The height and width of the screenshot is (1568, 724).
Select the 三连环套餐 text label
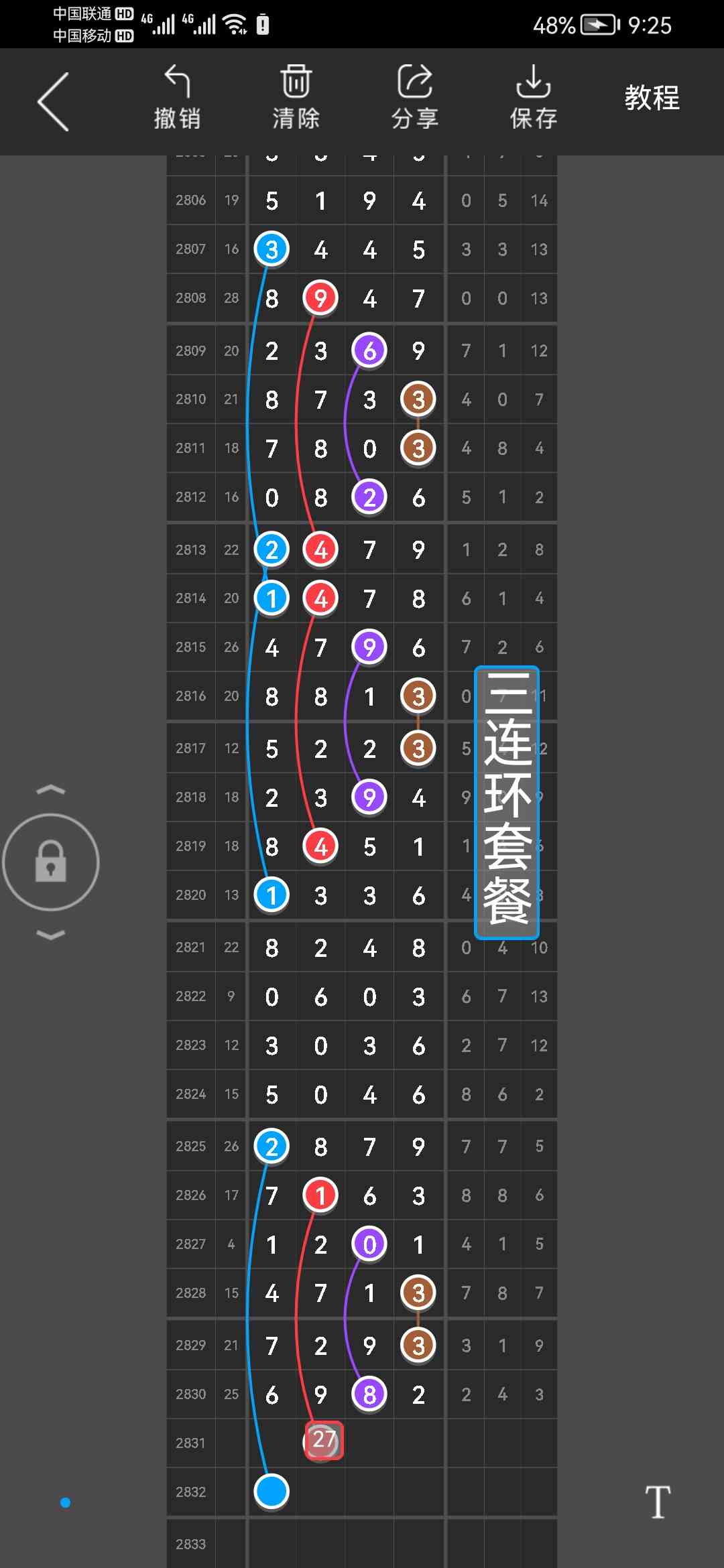[x=507, y=802]
